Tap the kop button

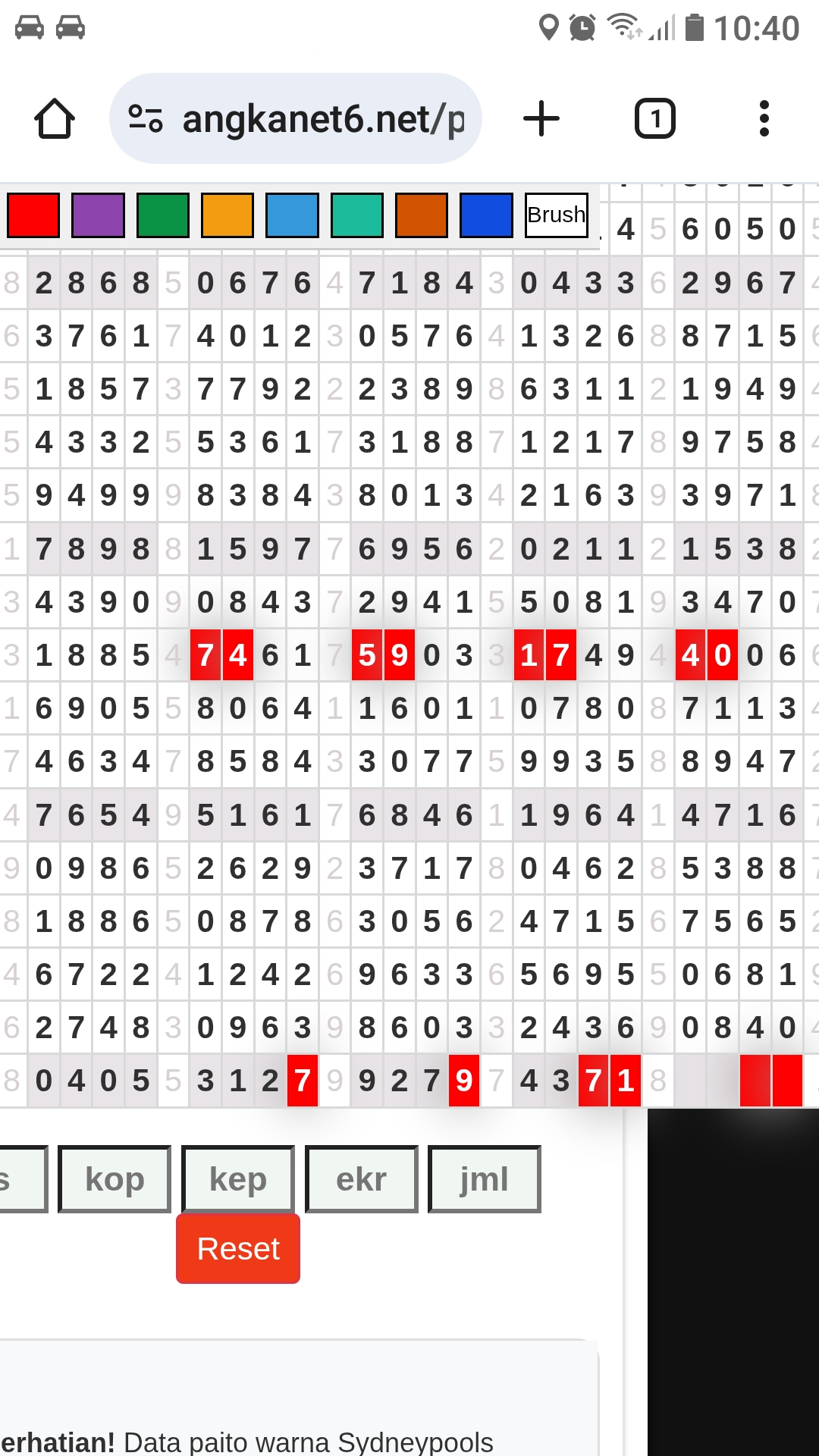pos(115,1179)
